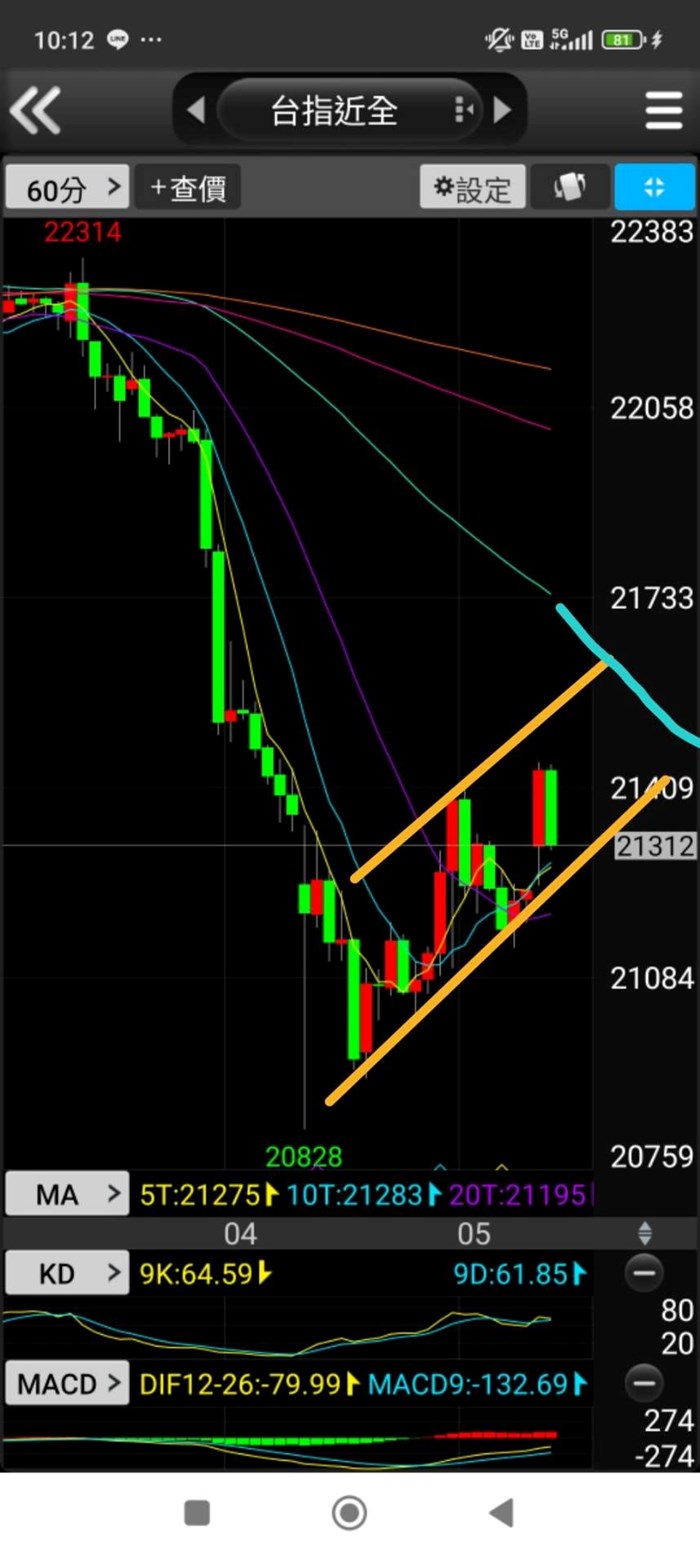Rotate the chart to landscape view

tap(569, 187)
